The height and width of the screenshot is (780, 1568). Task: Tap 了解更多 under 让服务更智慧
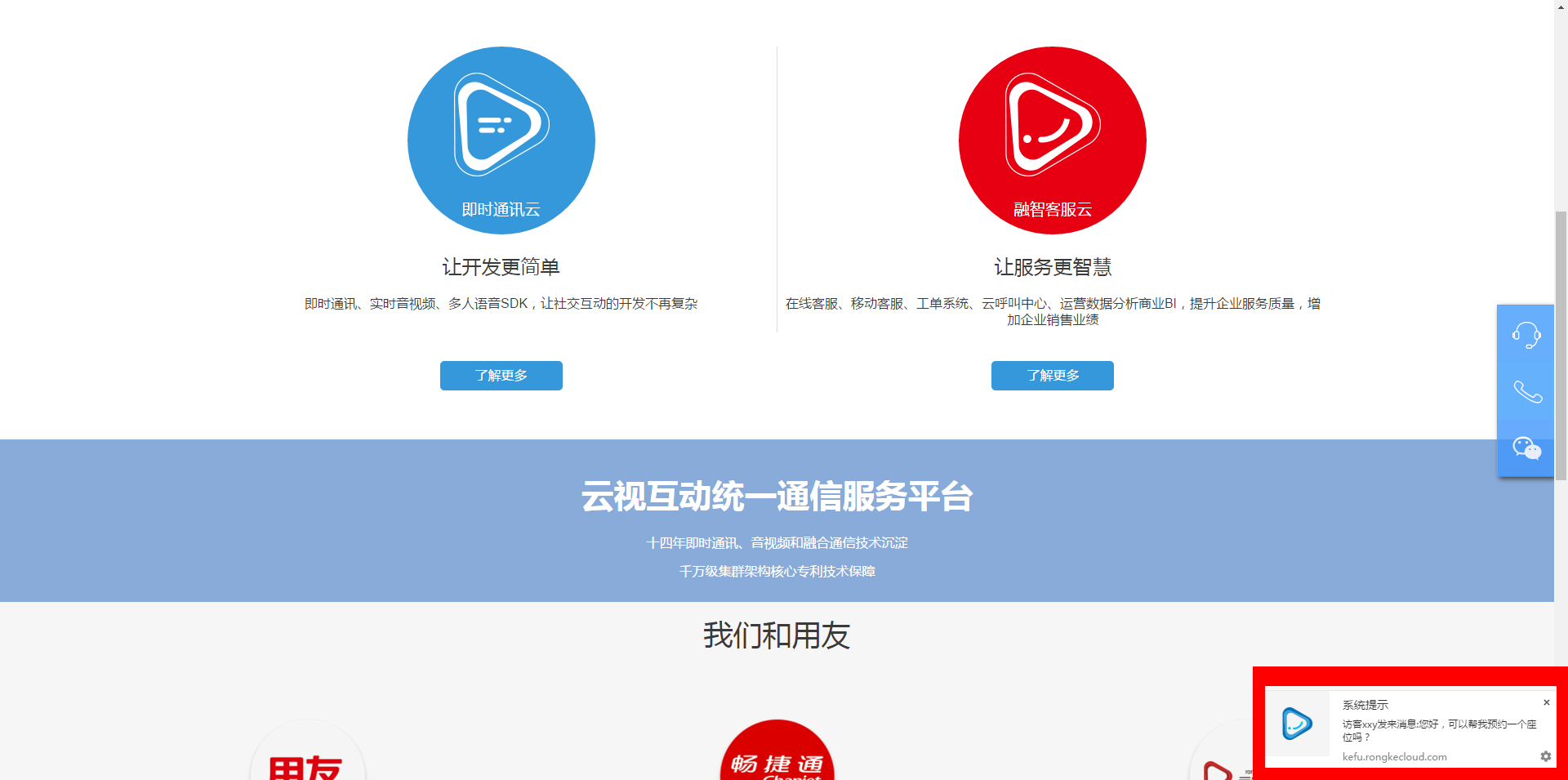1052,376
